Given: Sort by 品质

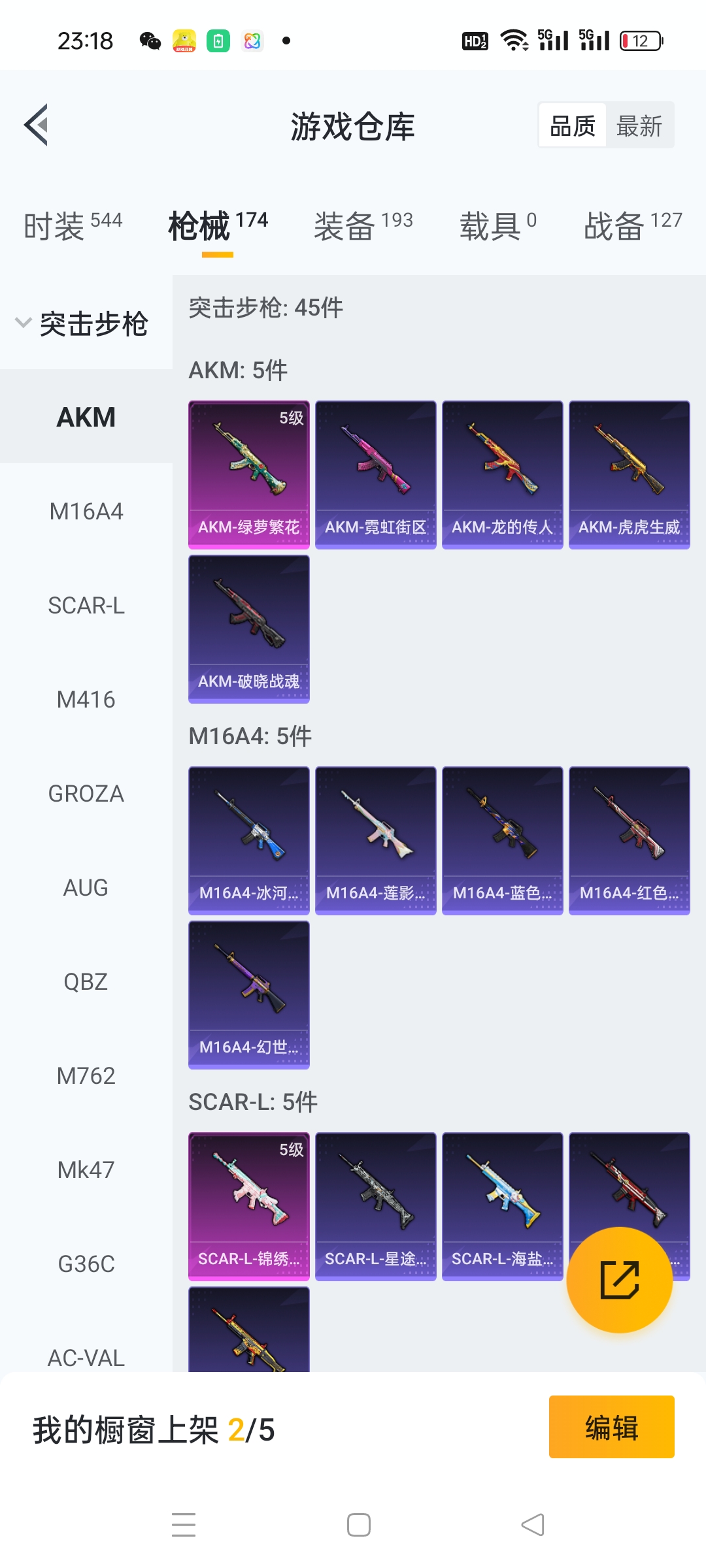Looking at the screenshot, I should (573, 125).
